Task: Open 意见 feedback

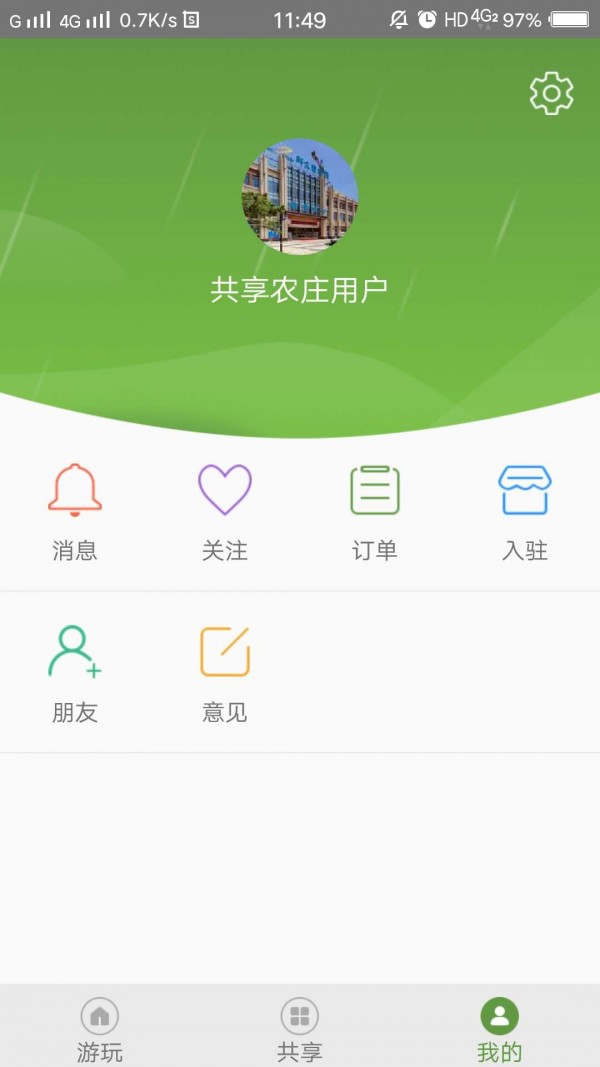Action: (x=225, y=672)
